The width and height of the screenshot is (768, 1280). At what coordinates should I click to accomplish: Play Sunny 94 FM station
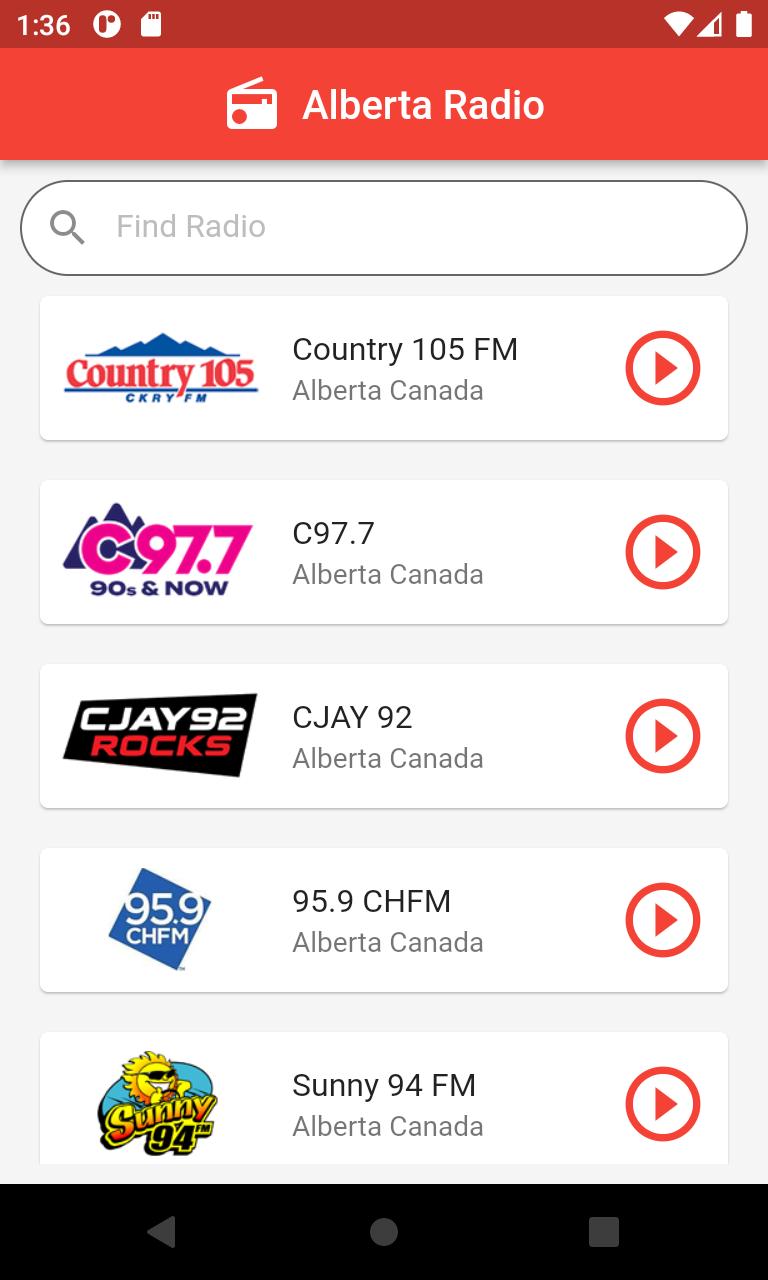tap(662, 1104)
